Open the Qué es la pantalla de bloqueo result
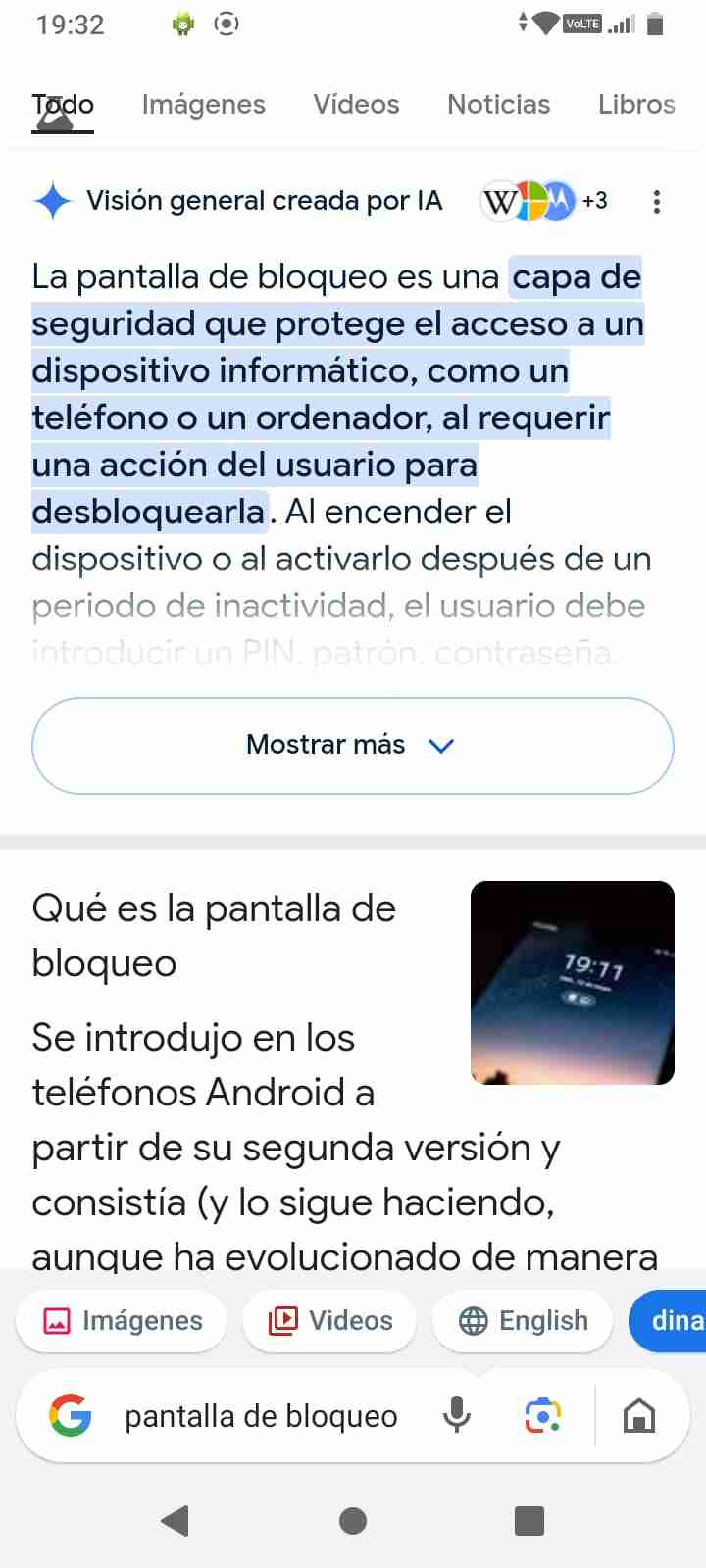Viewport: 706px width, 1568px height. click(214, 935)
